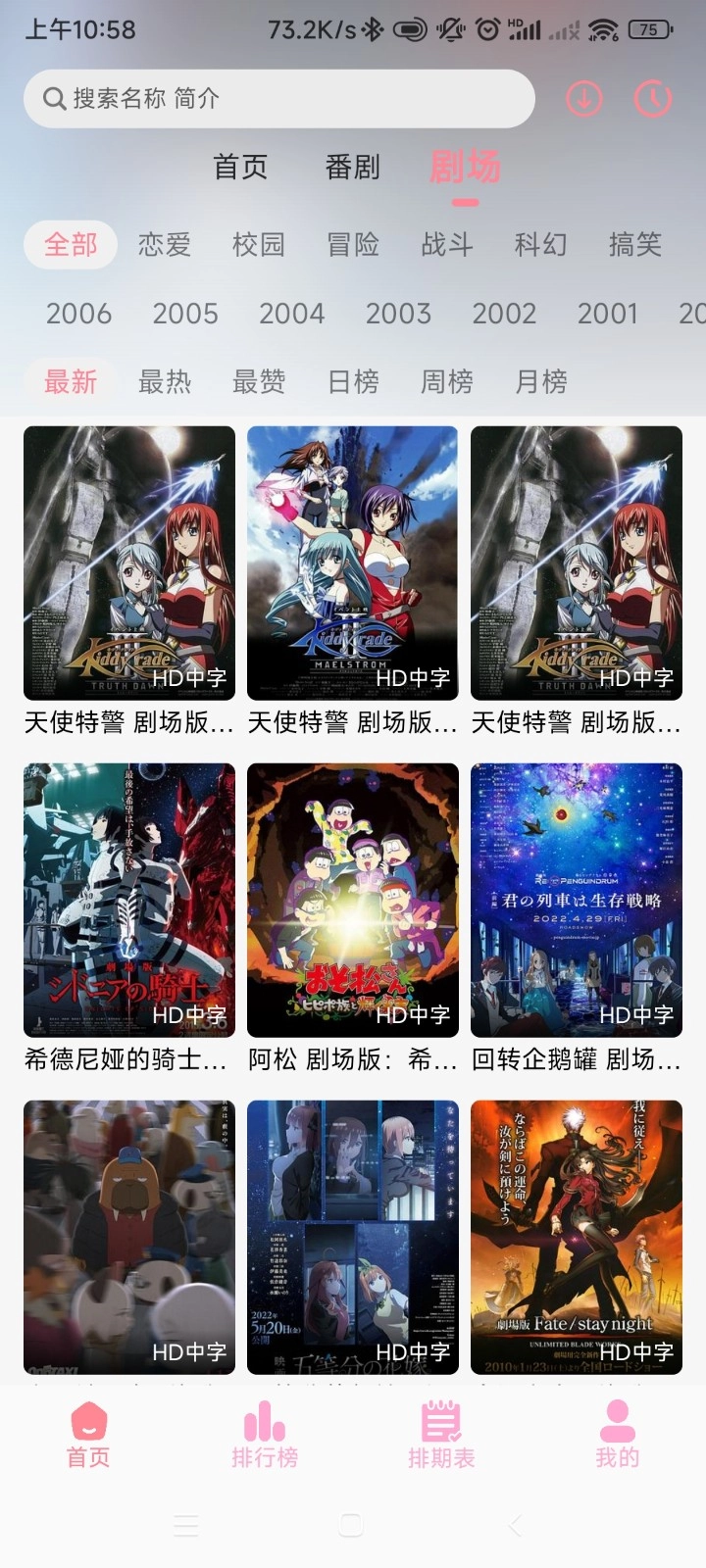Screen dimensions: 706x1568
Task: Switch sorting to 周榜
Action: point(445,382)
